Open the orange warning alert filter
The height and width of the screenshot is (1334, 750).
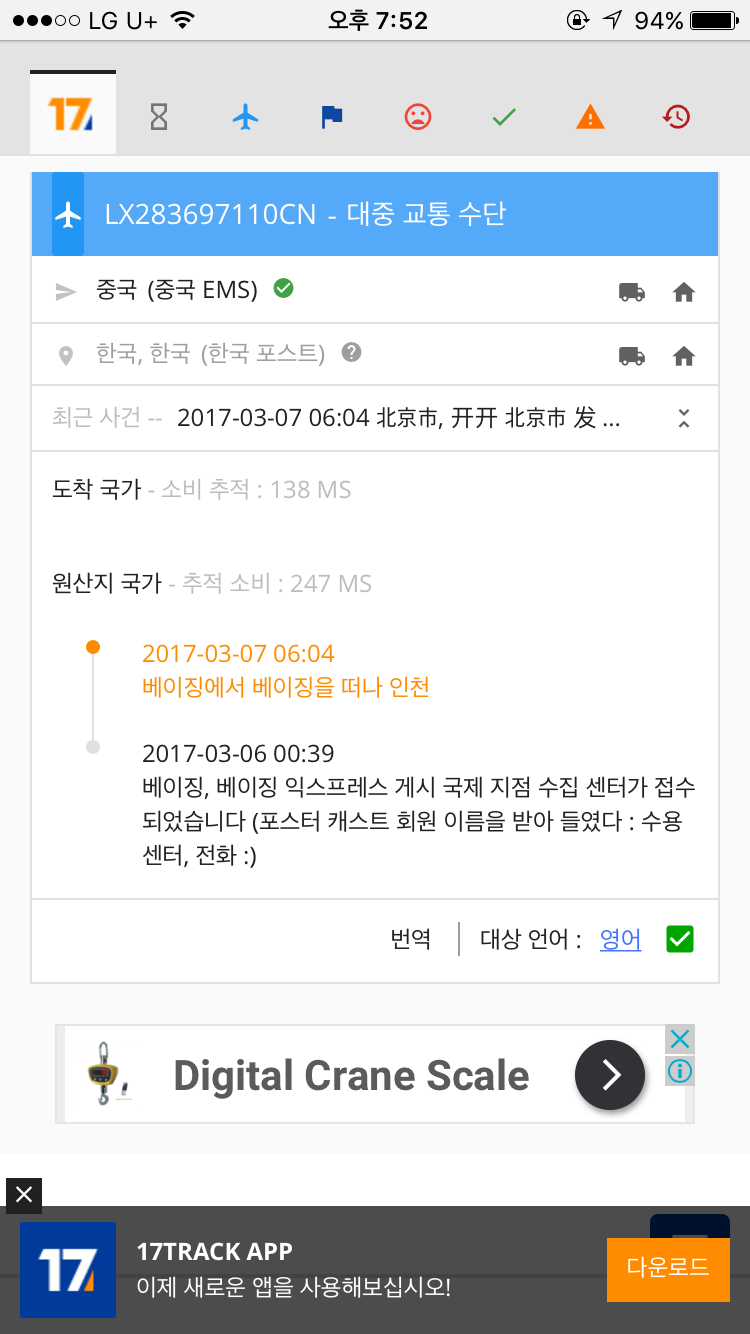pyautogui.click(x=590, y=118)
